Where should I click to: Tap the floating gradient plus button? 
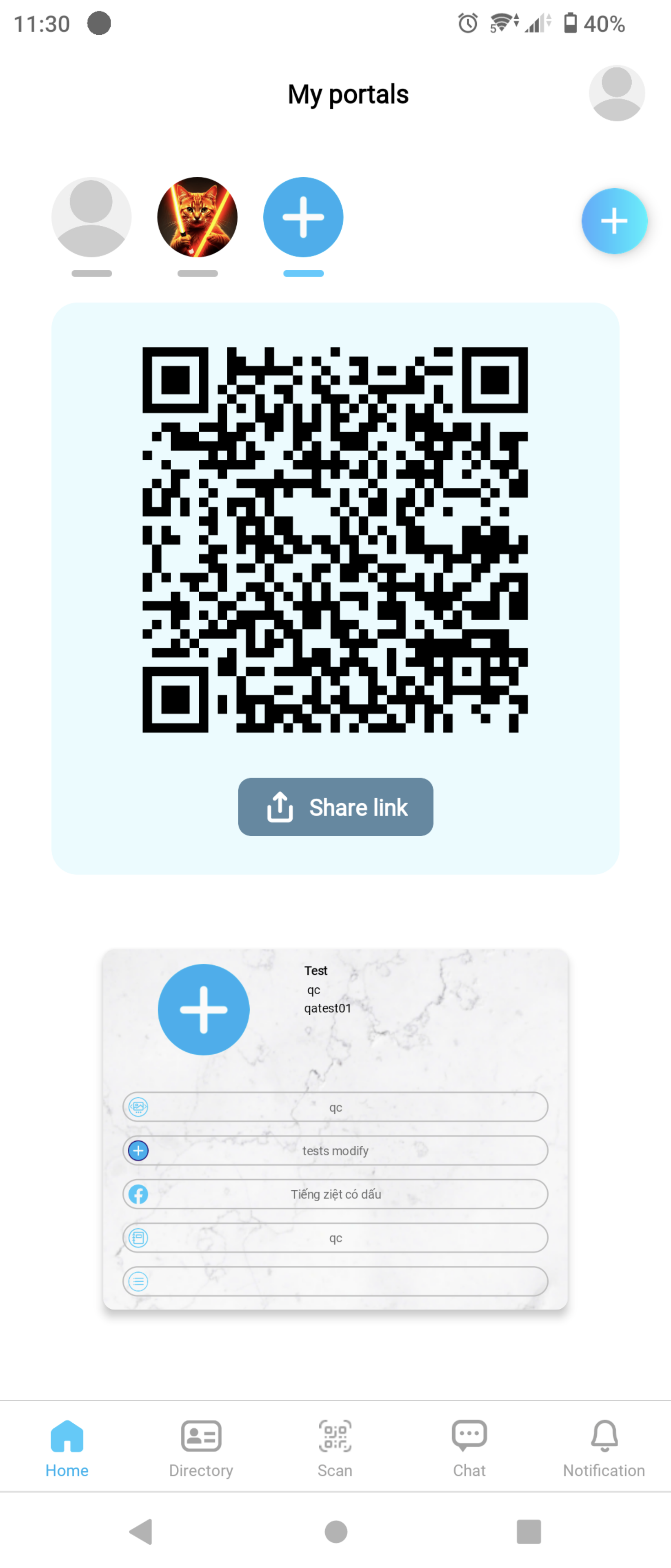pos(614,221)
